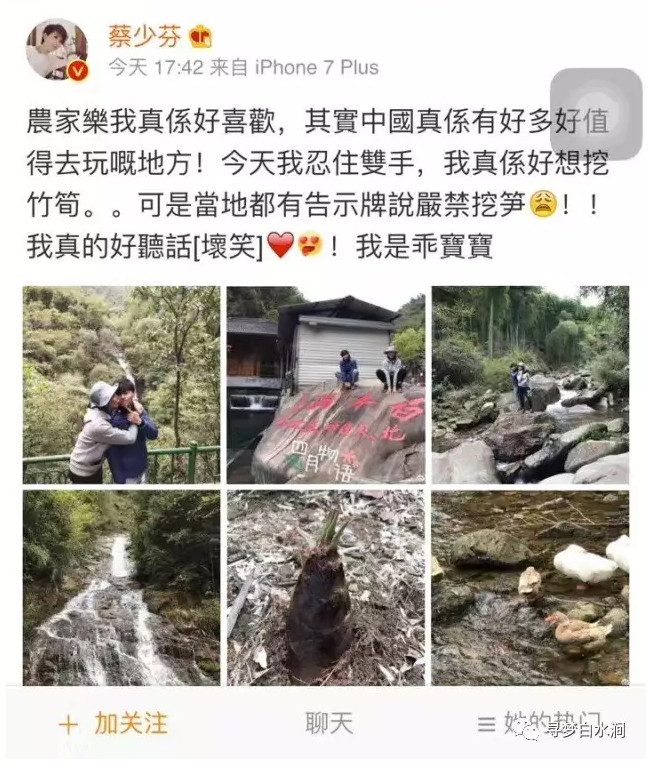View the red-painted boulder photo
This screenshot has width=660, height=770.
point(325,385)
